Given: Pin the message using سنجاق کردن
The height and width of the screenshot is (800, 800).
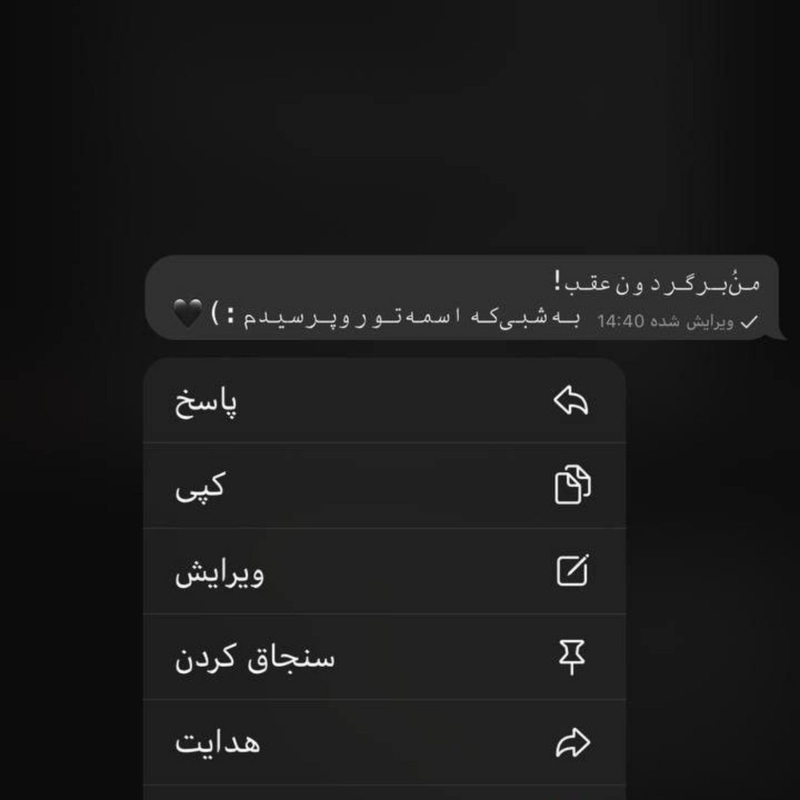Looking at the screenshot, I should click(x=385, y=658).
